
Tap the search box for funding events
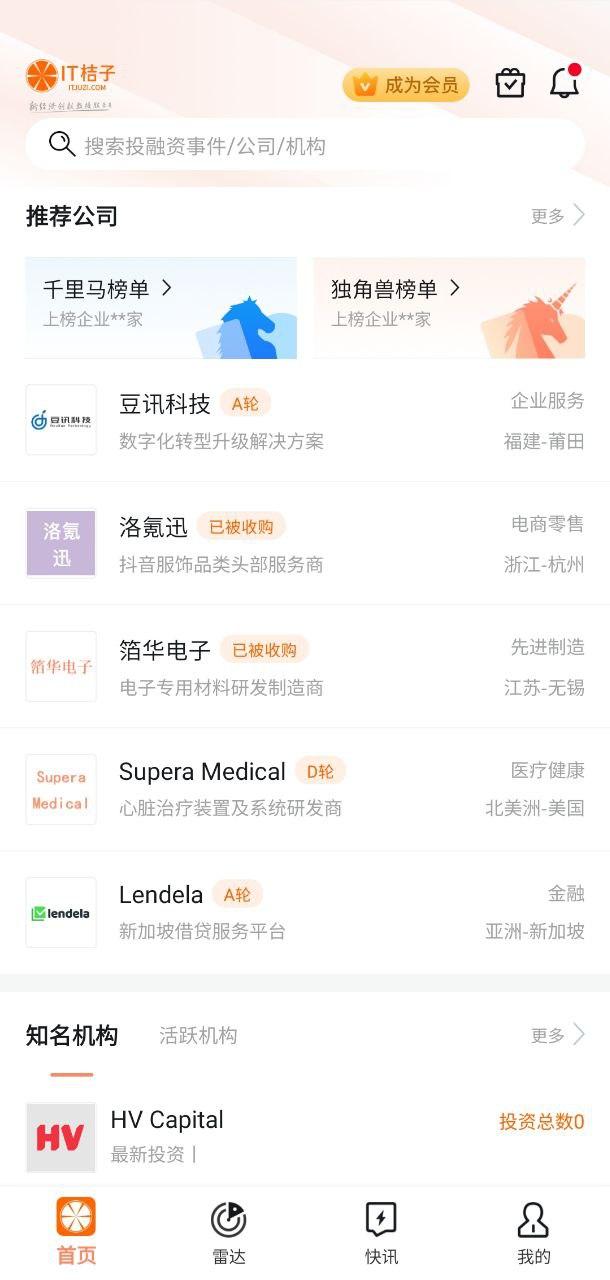click(305, 146)
